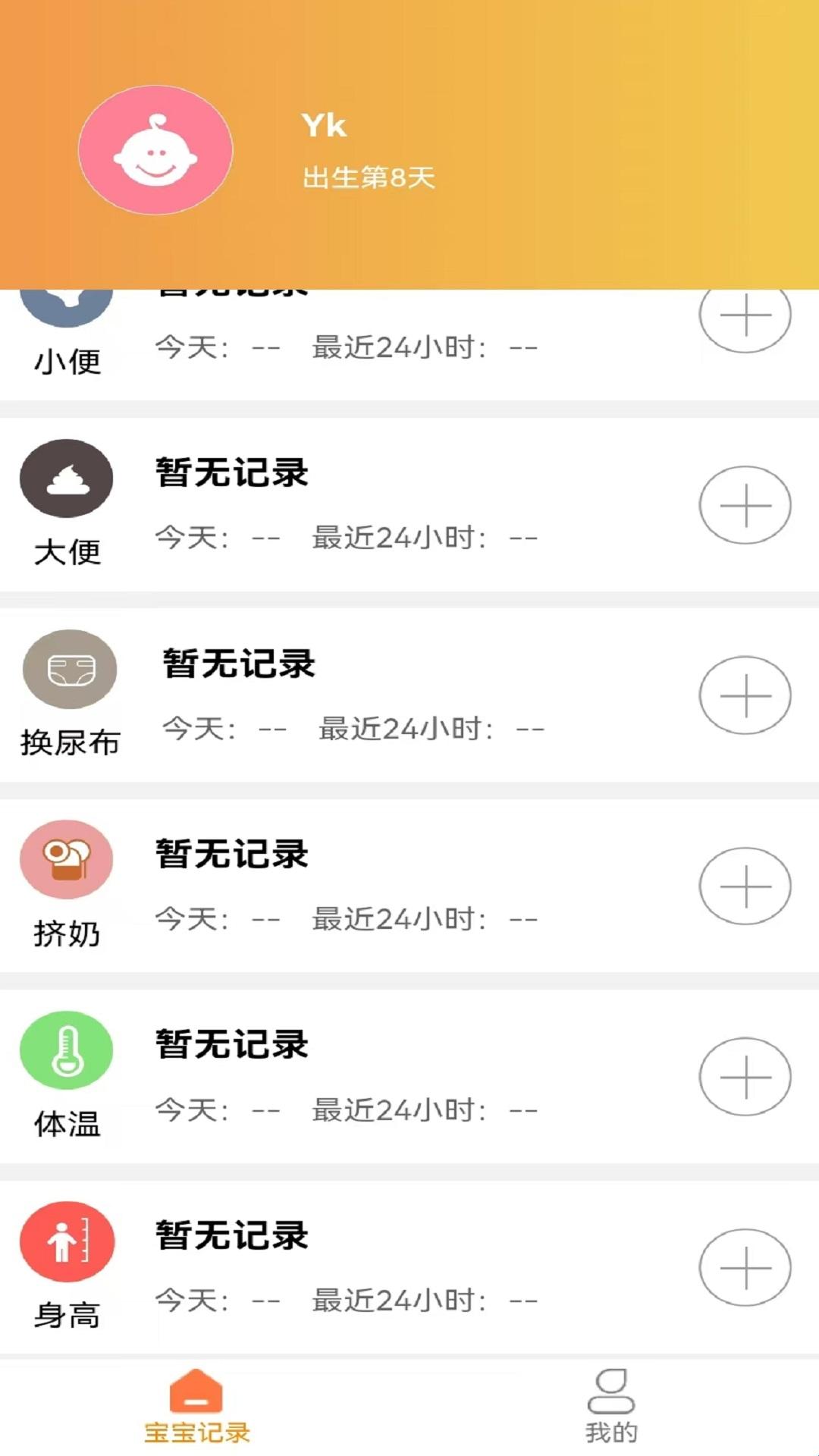The height and width of the screenshot is (1456, 819).
Task: Add a new 挤奶 record
Action: click(745, 886)
